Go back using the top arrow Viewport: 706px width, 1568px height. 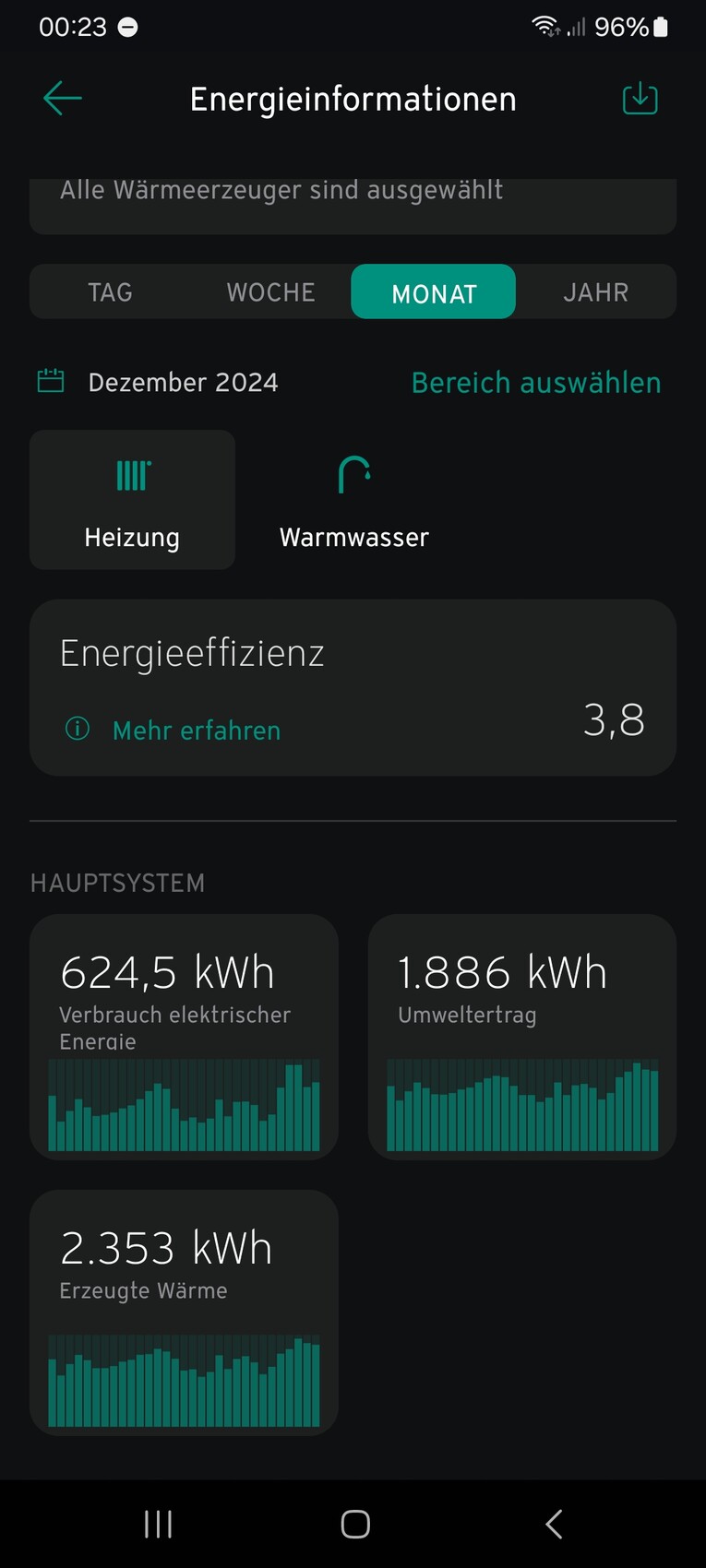click(x=63, y=99)
